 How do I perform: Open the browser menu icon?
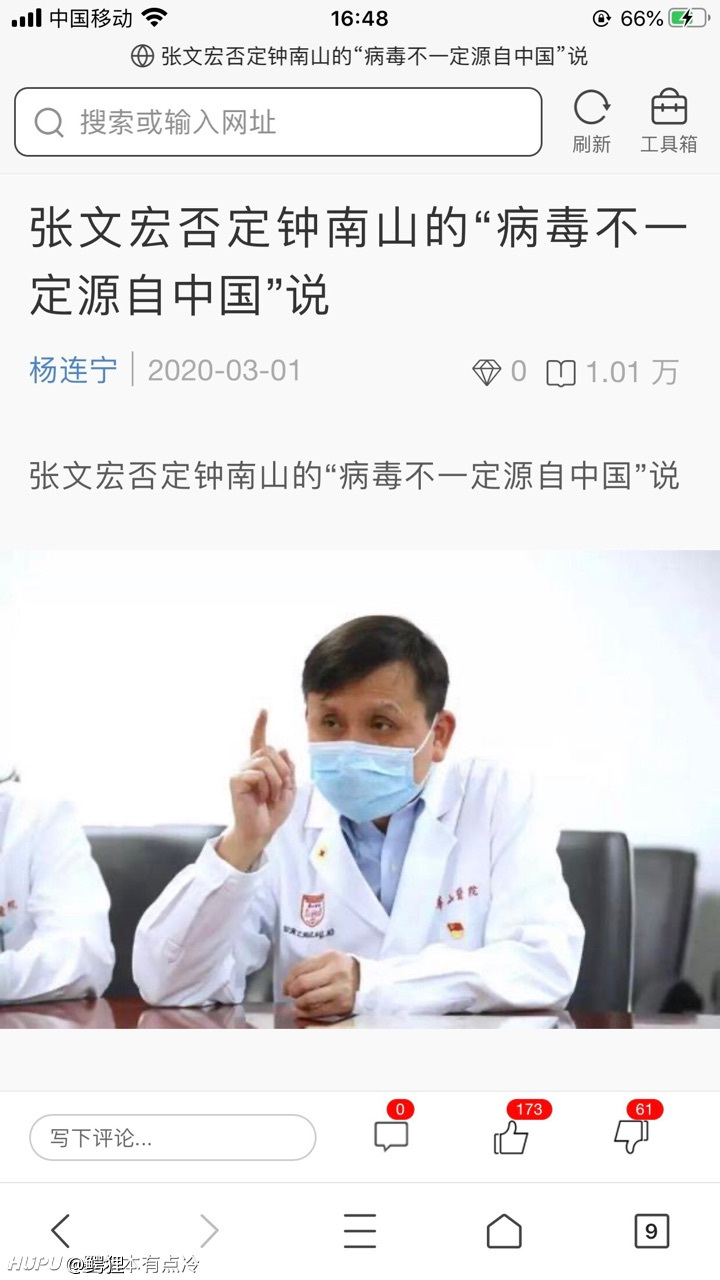pos(360,1231)
